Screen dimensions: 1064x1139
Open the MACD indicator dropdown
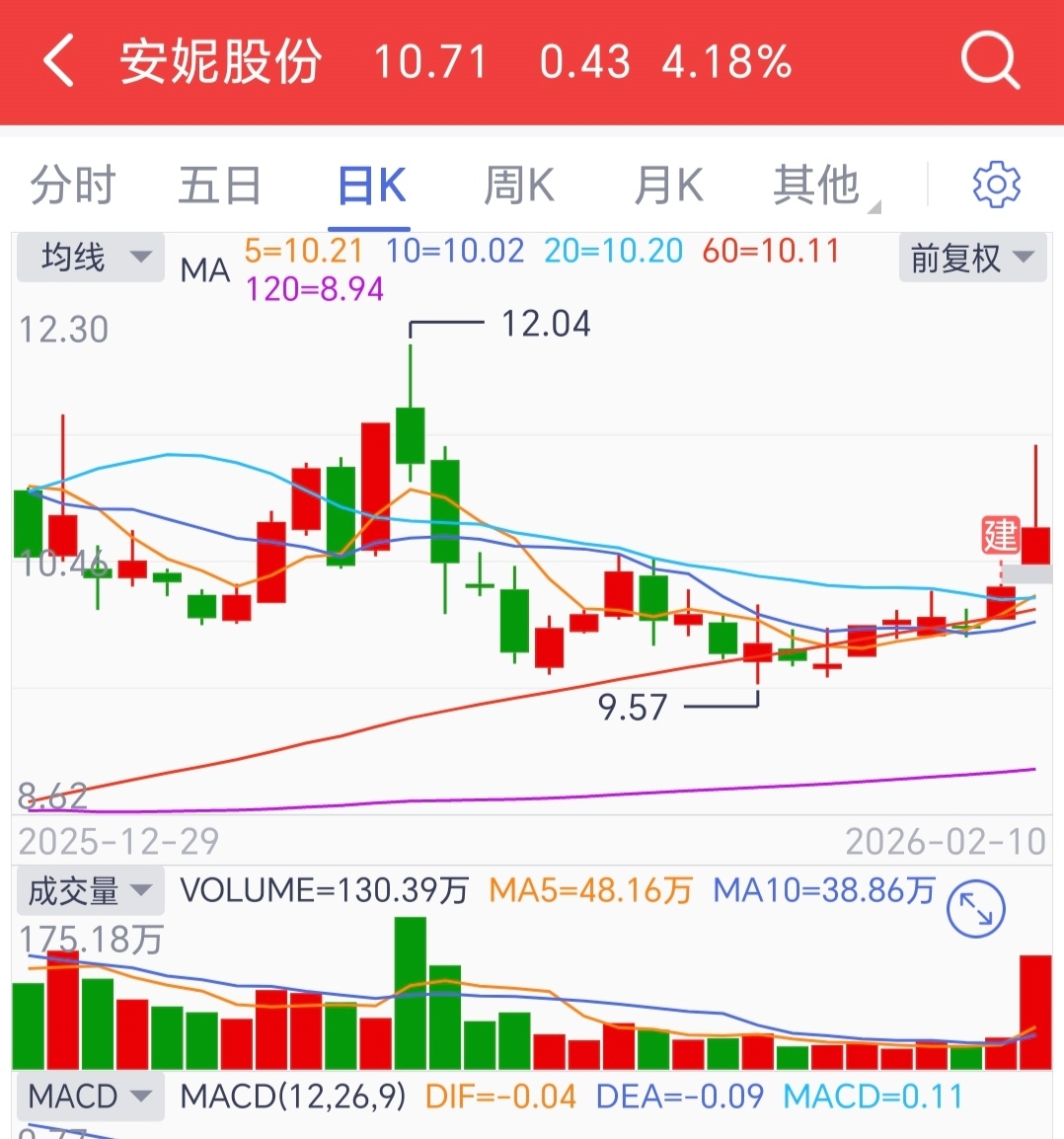pos(91,1097)
